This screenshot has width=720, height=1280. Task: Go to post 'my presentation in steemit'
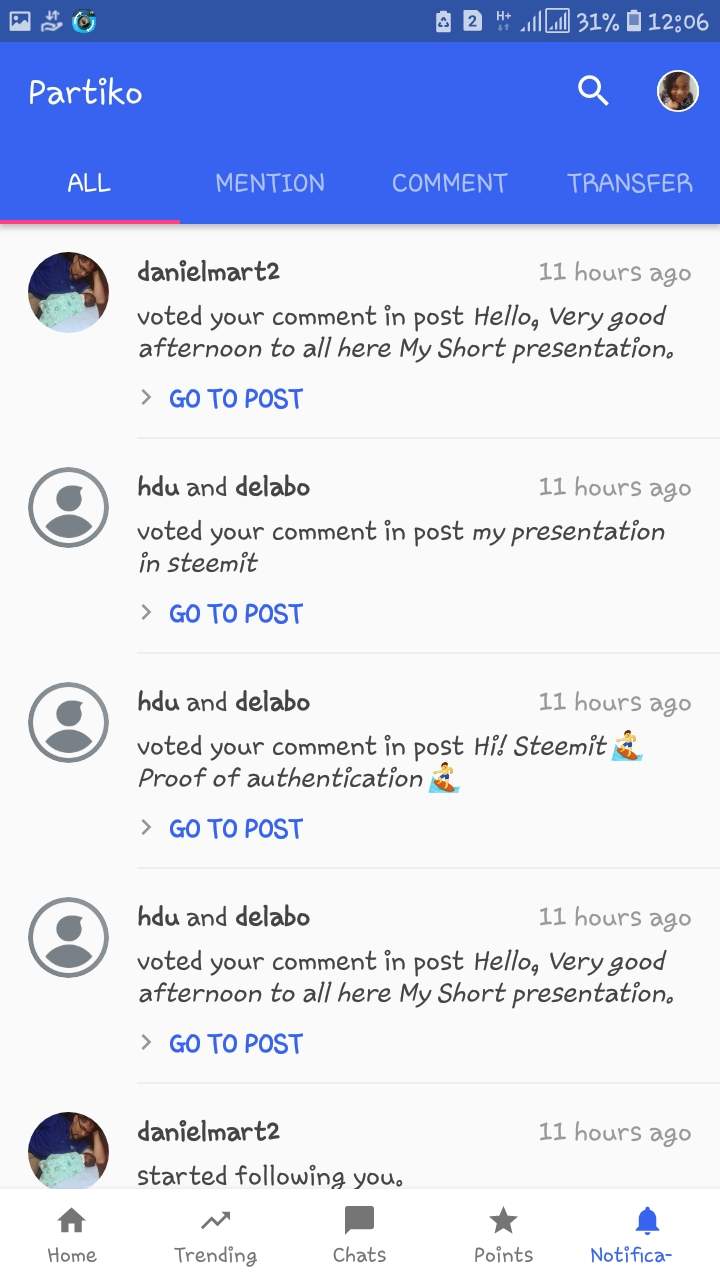[235, 614]
